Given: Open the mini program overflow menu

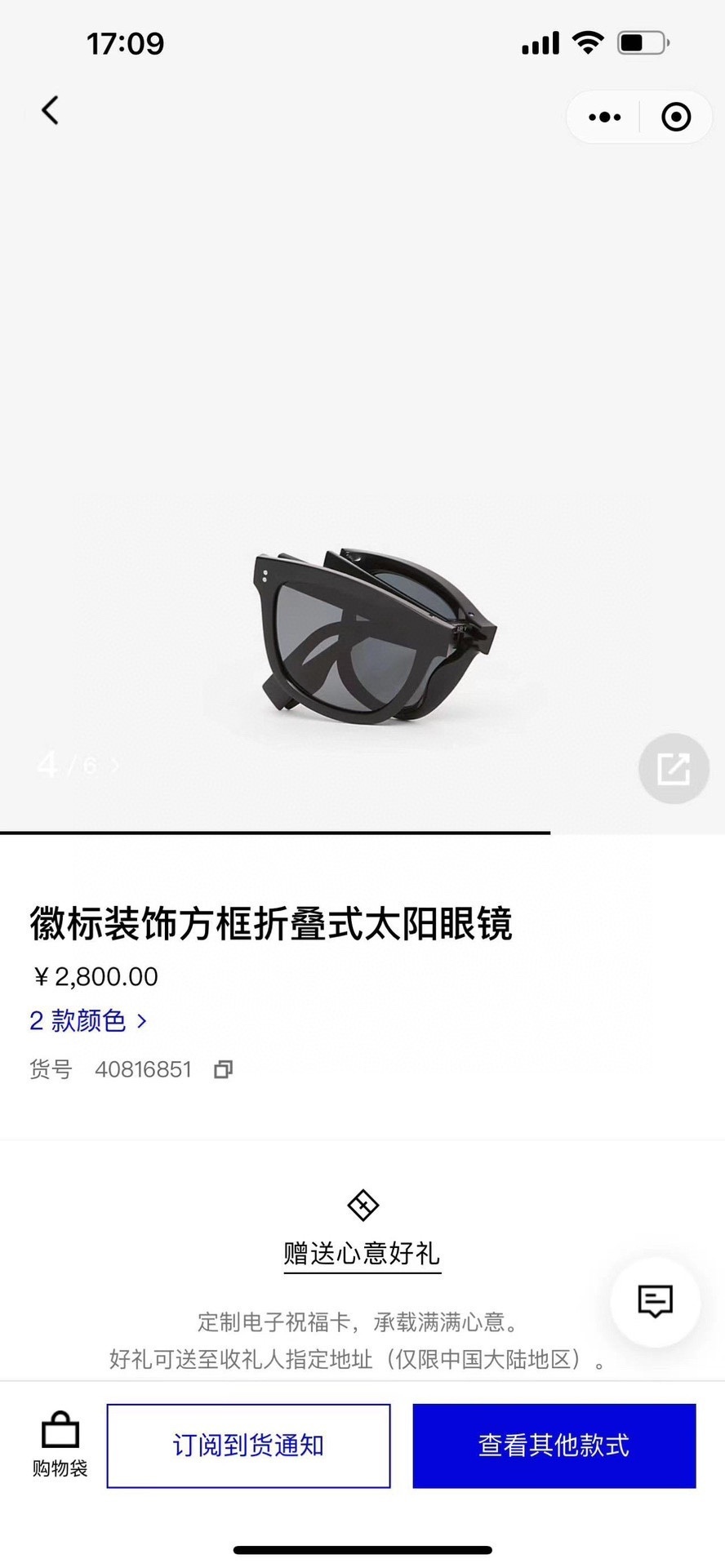Looking at the screenshot, I should click(604, 118).
